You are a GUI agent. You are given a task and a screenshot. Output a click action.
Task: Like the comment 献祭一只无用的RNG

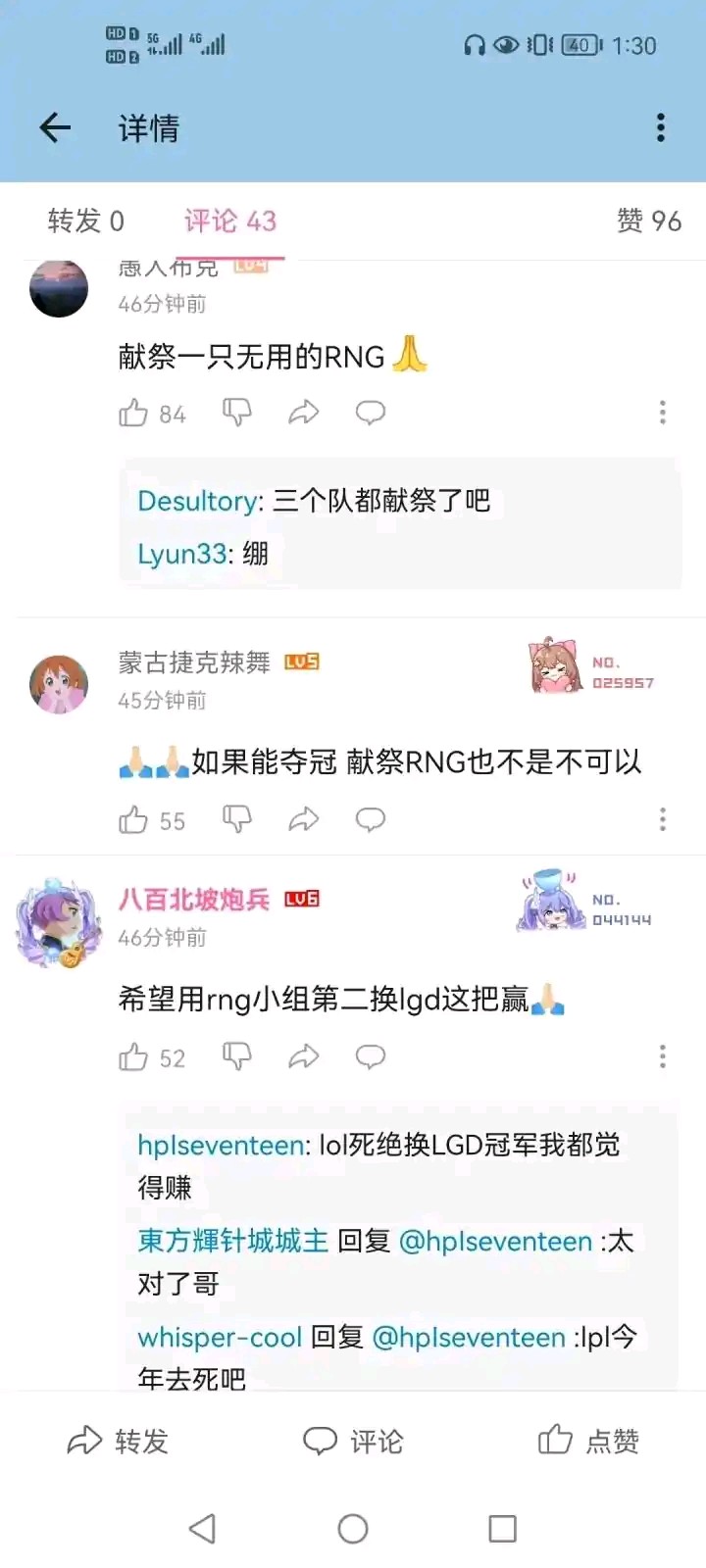point(133,414)
